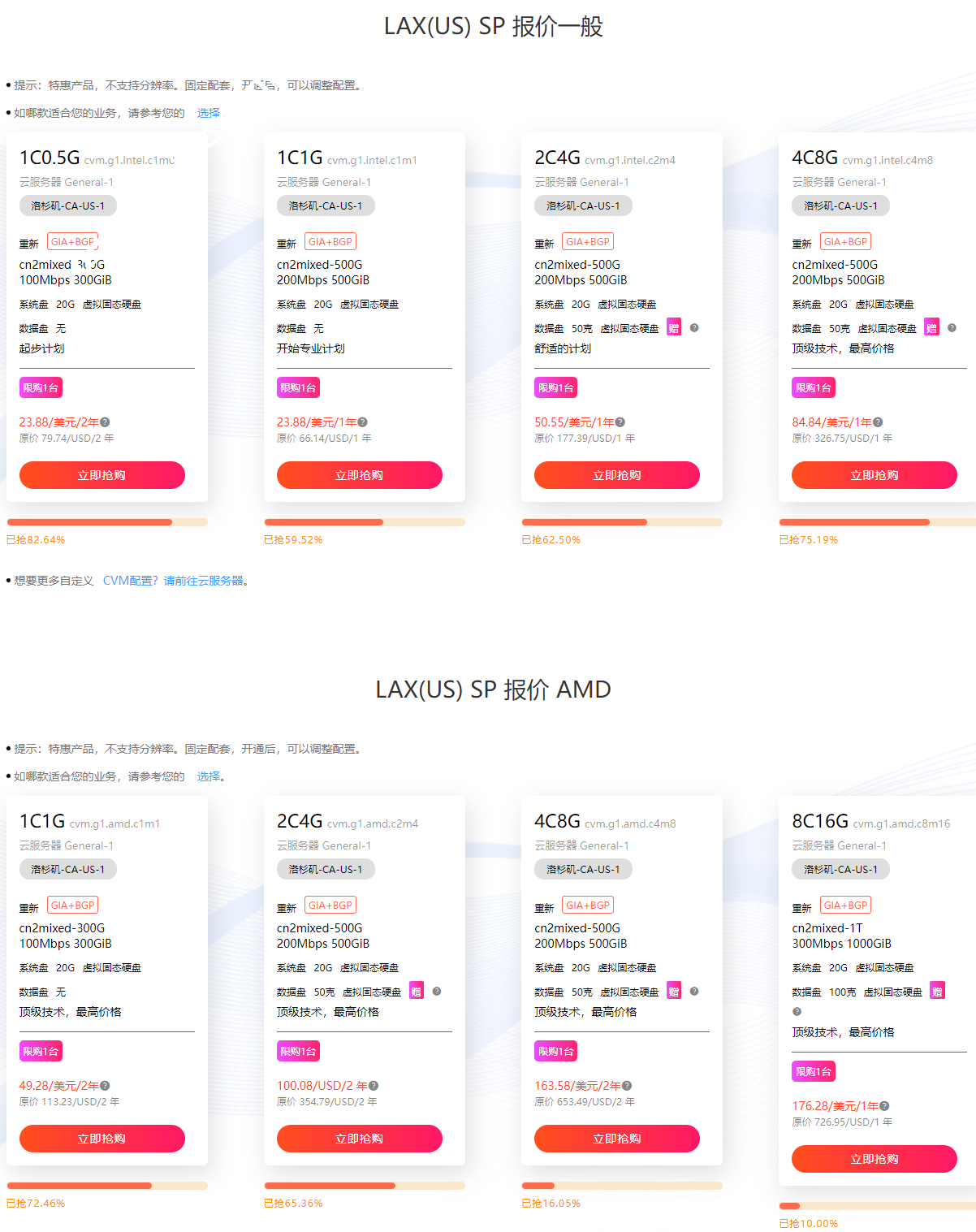Tap 立即抢购 on the AMD 2C4G card

coord(359,1139)
